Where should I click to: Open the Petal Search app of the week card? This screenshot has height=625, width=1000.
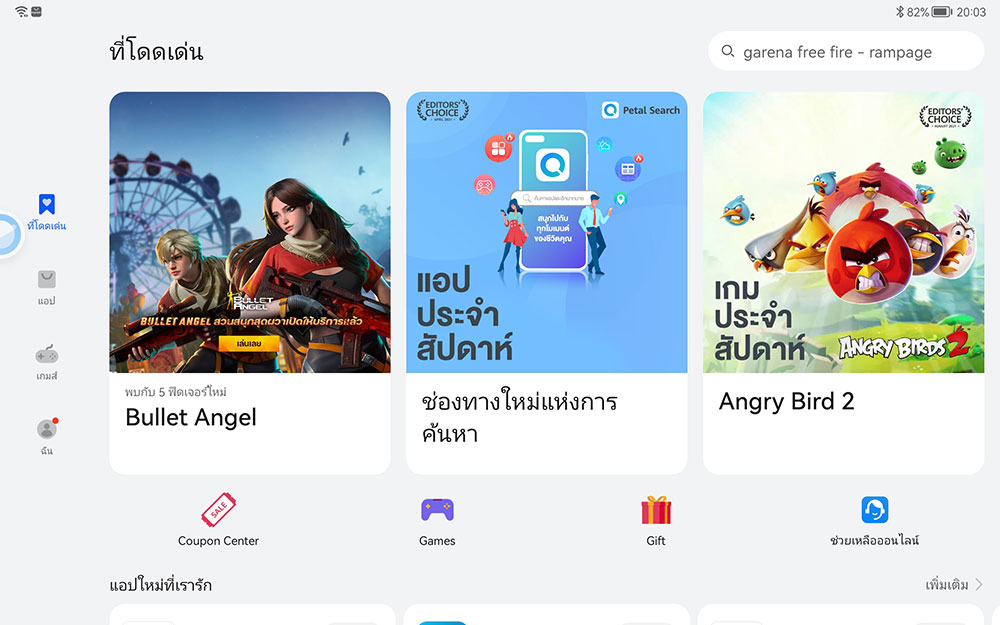(x=546, y=282)
